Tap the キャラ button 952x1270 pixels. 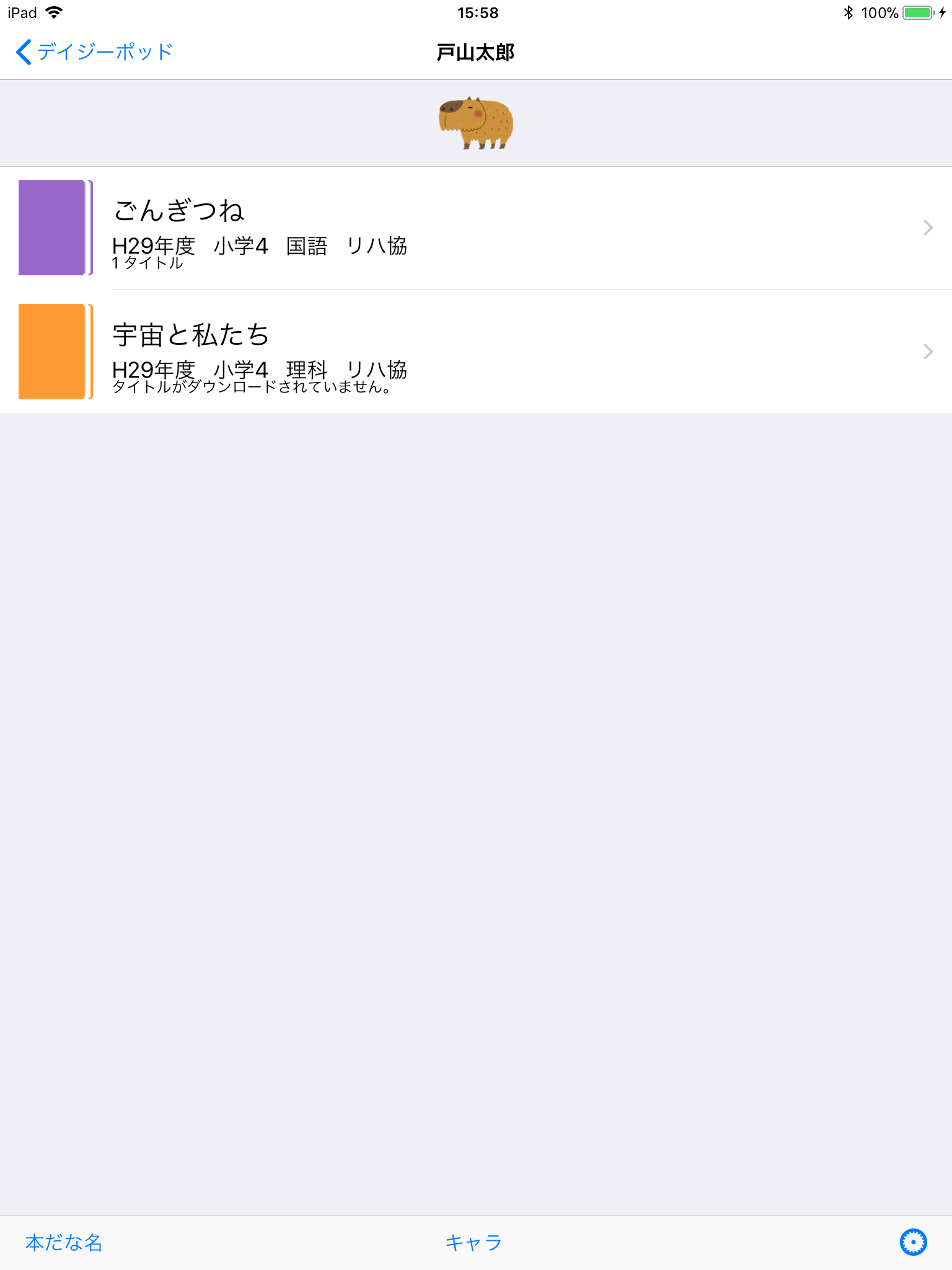[474, 1243]
